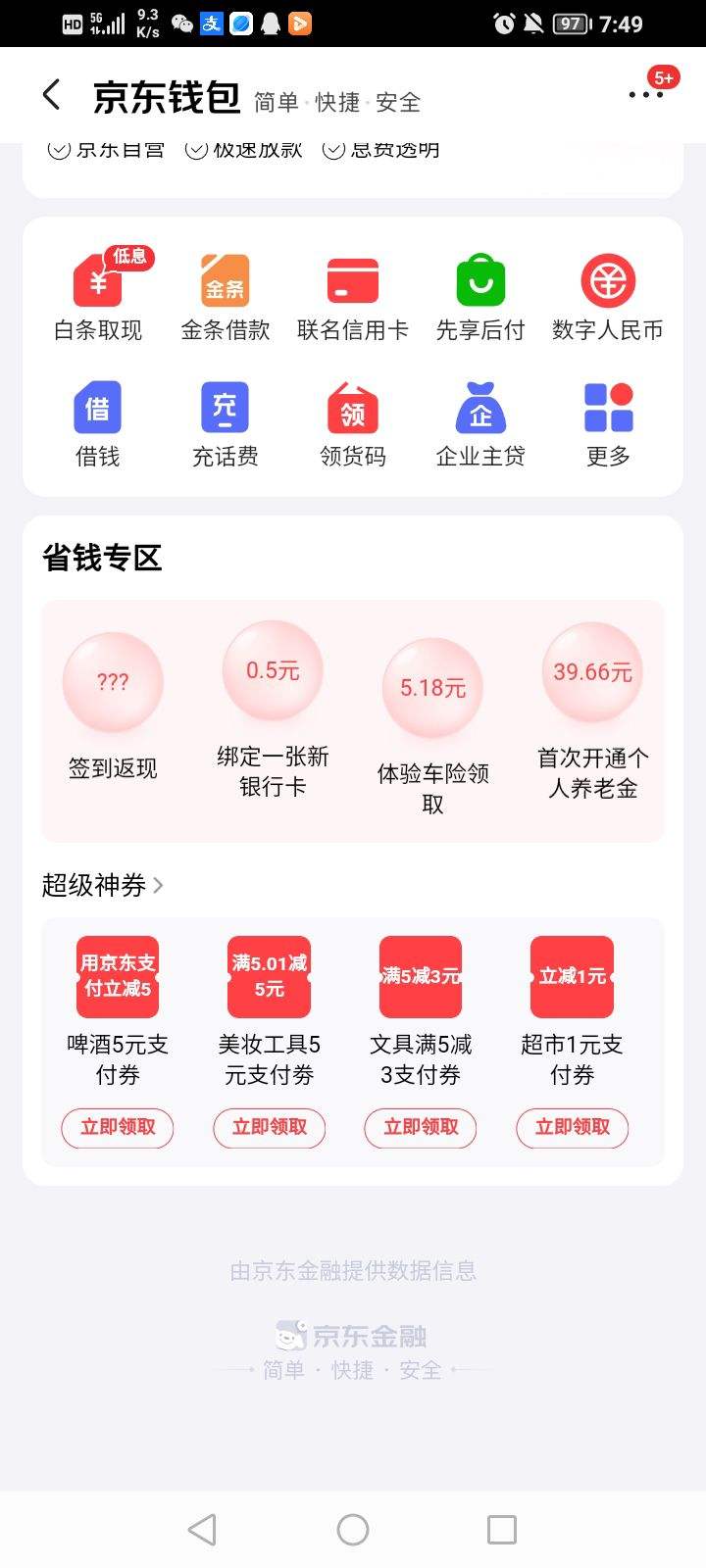Viewport: 706px width, 1568px height.
Task: Tap the 先享后付 shopping bag icon
Action: (x=479, y=294)
